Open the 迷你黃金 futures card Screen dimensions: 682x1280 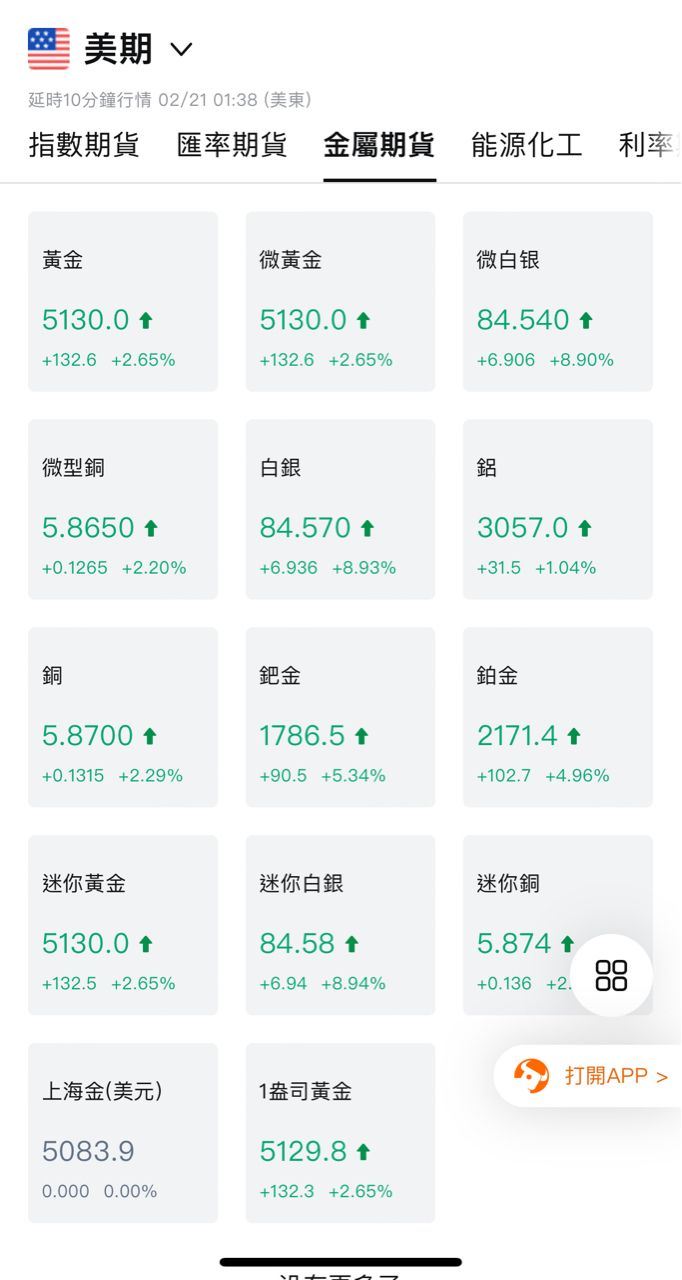pos(122,925)
